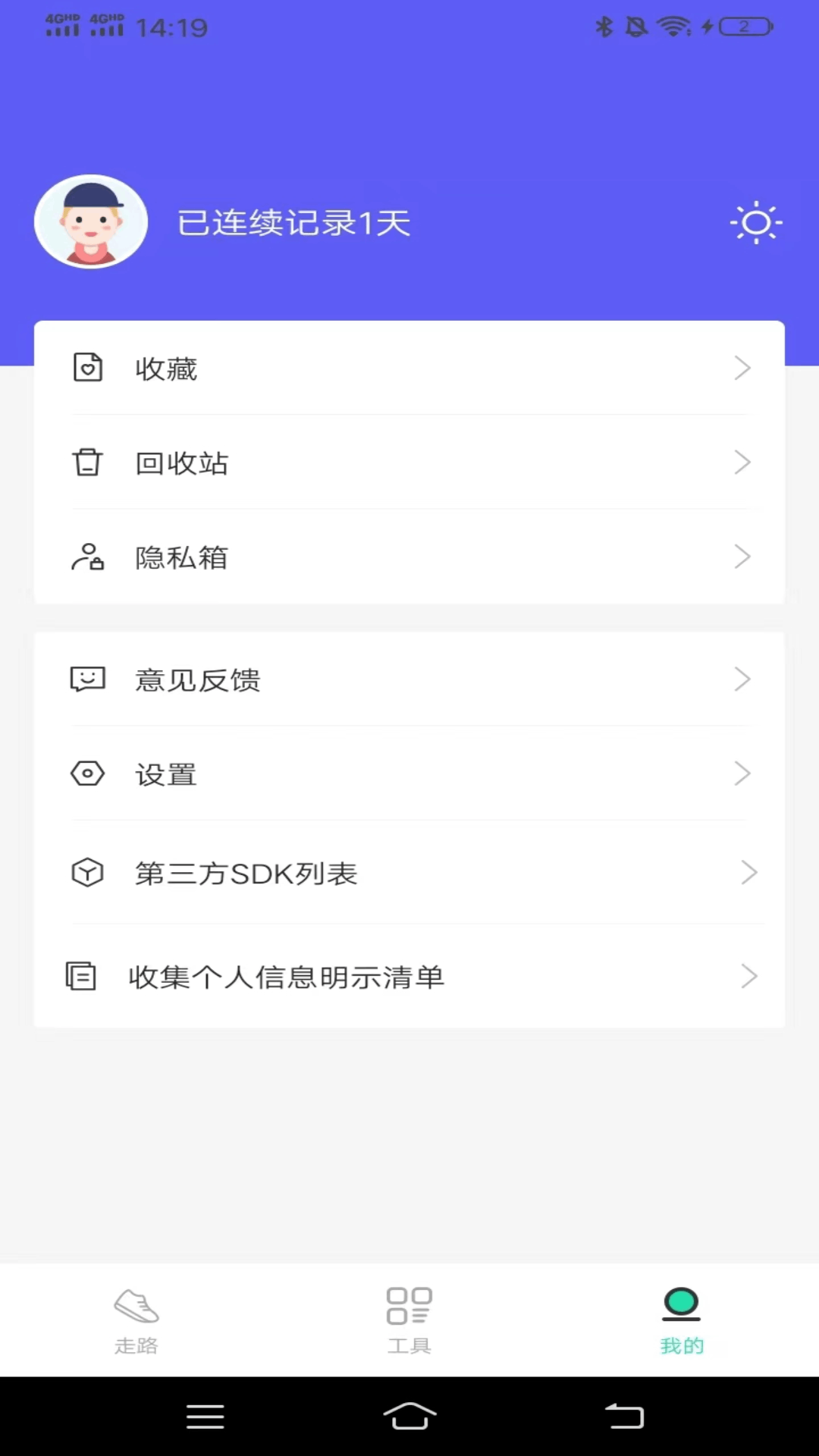The width and height of the screenshot is (819, 1456).
Task: Open the 工具 tools tab
Action: coord(409,1319)
